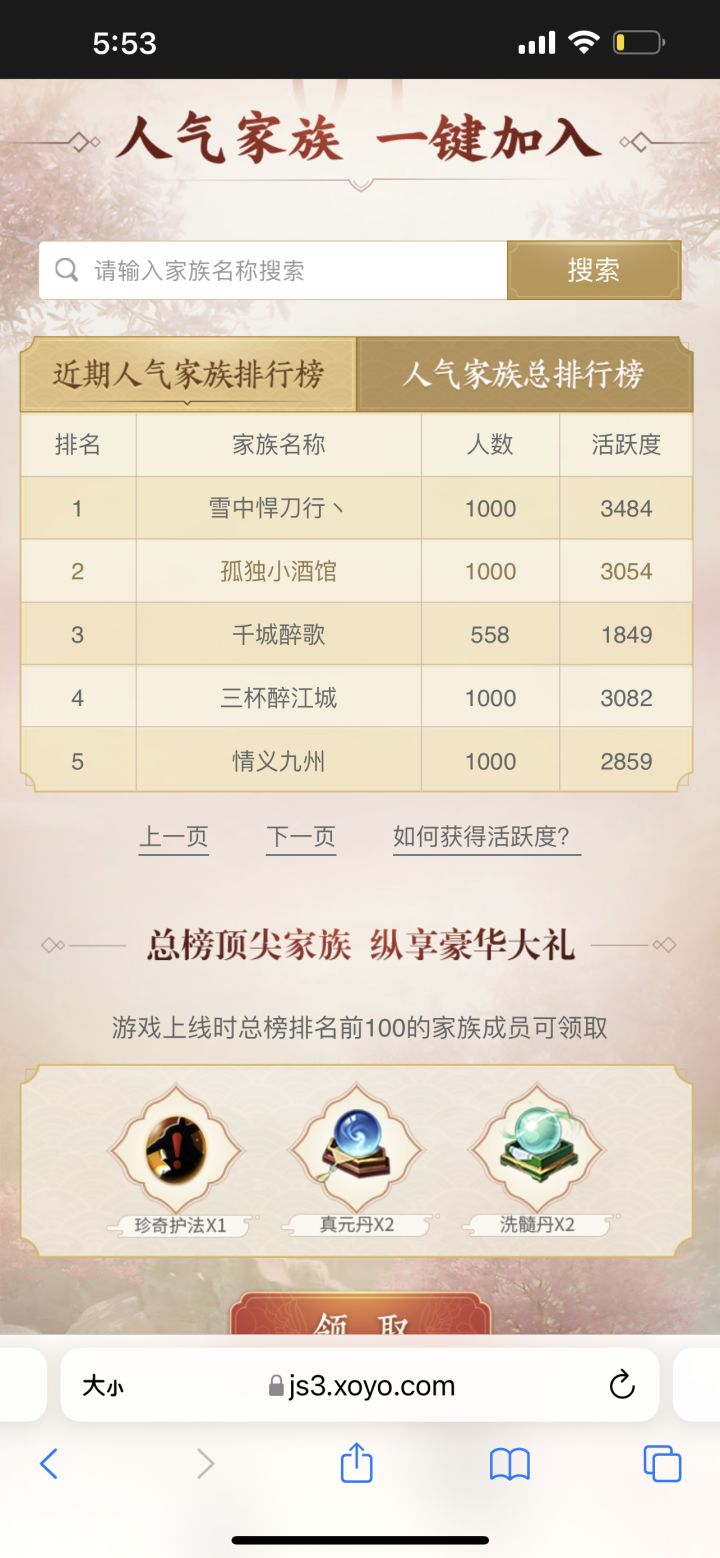Go to the next page via 下一页
720x1558 pixels.
[301, 837]
